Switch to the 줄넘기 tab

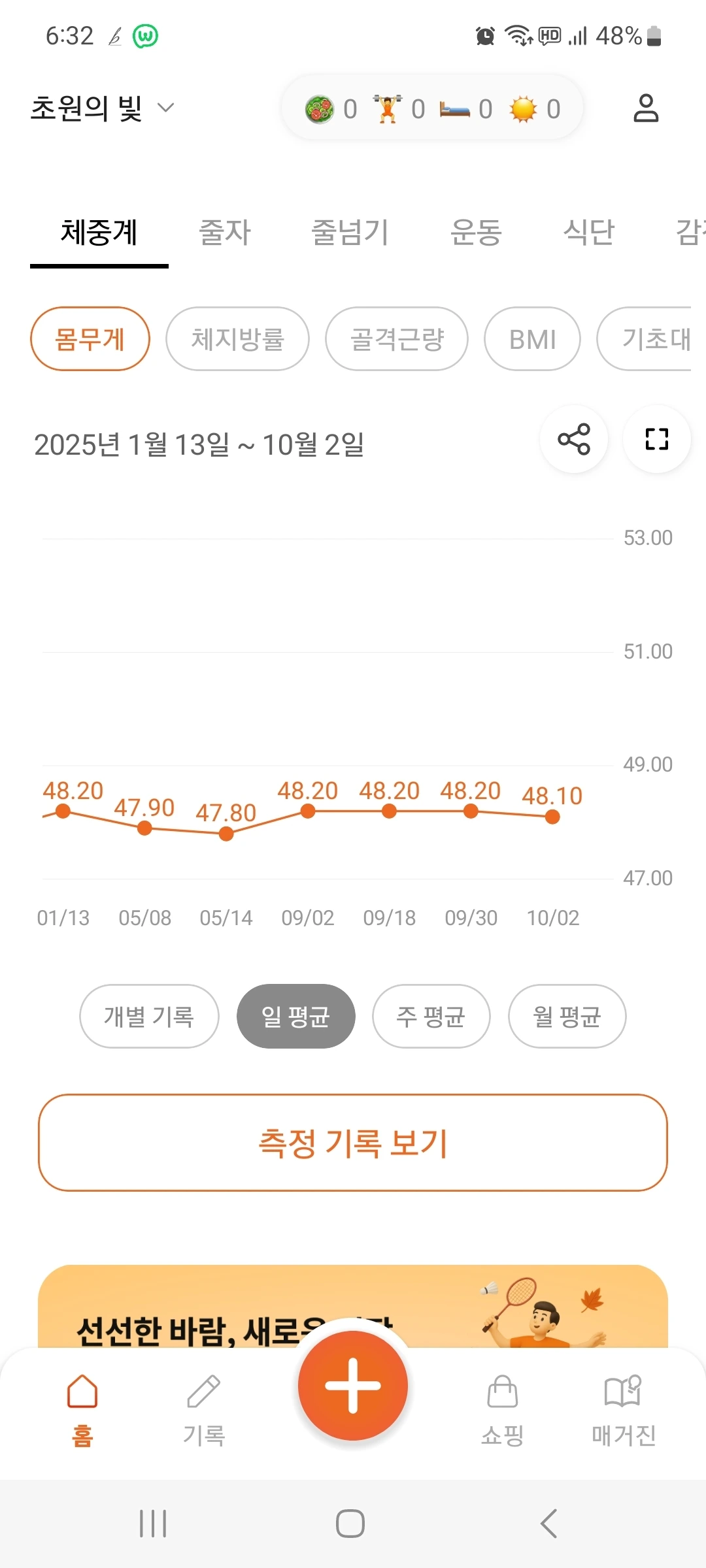coord(350,233)
